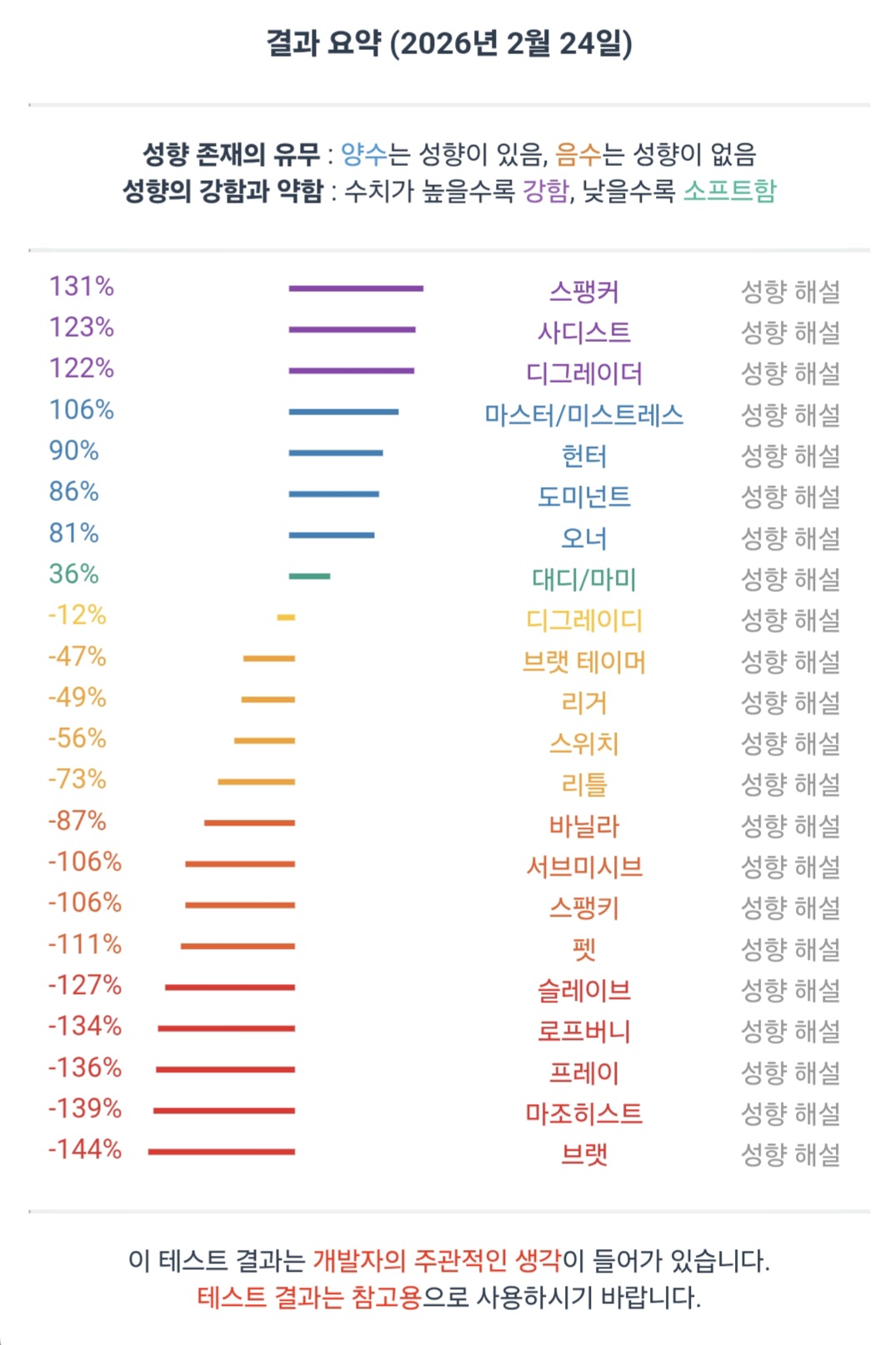The image size is (896, 1345).
Task: View 성향 해설 next to 디그레이더
Action: point(790,373)
